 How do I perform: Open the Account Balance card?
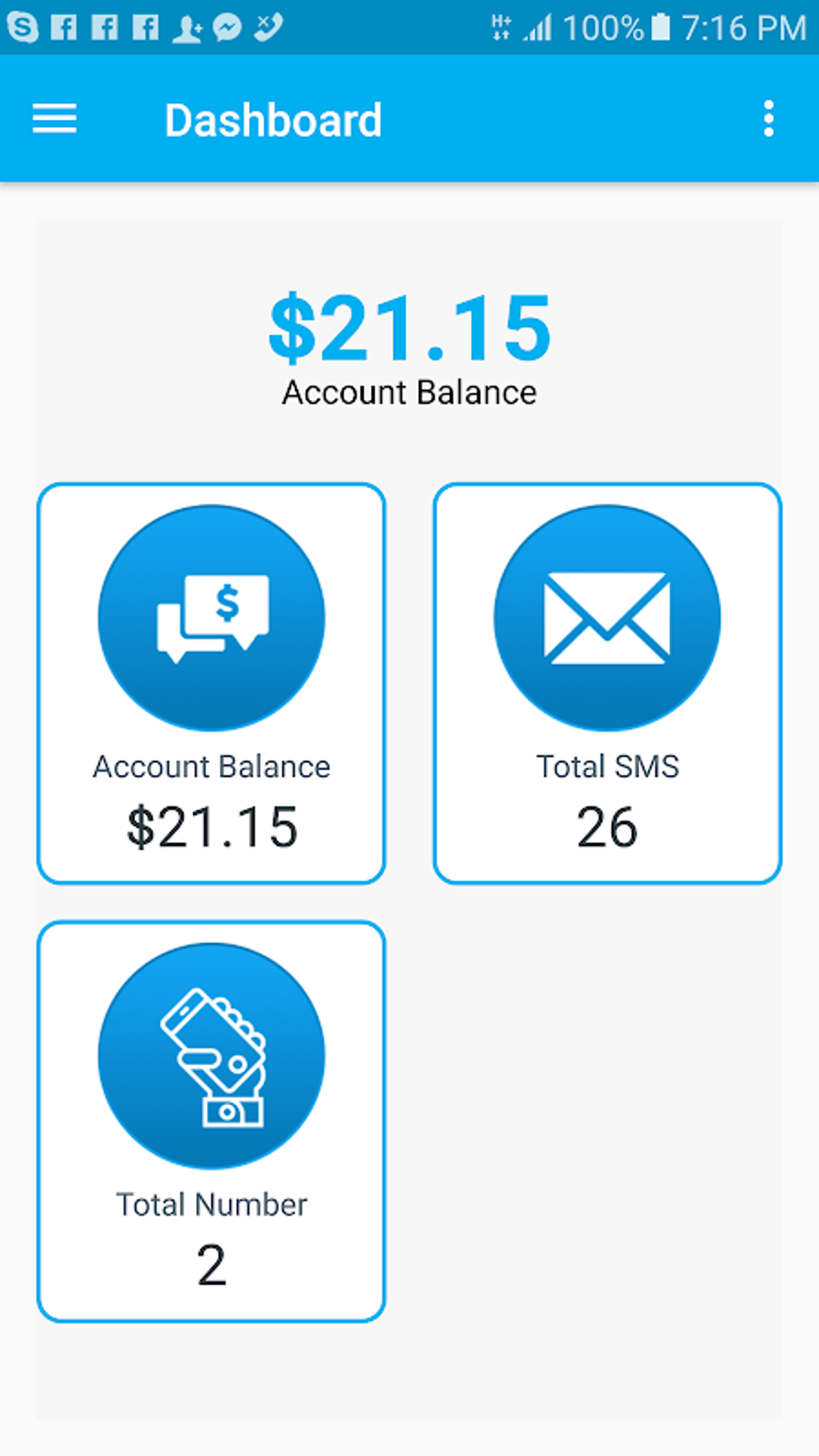[x=210, y=683]
